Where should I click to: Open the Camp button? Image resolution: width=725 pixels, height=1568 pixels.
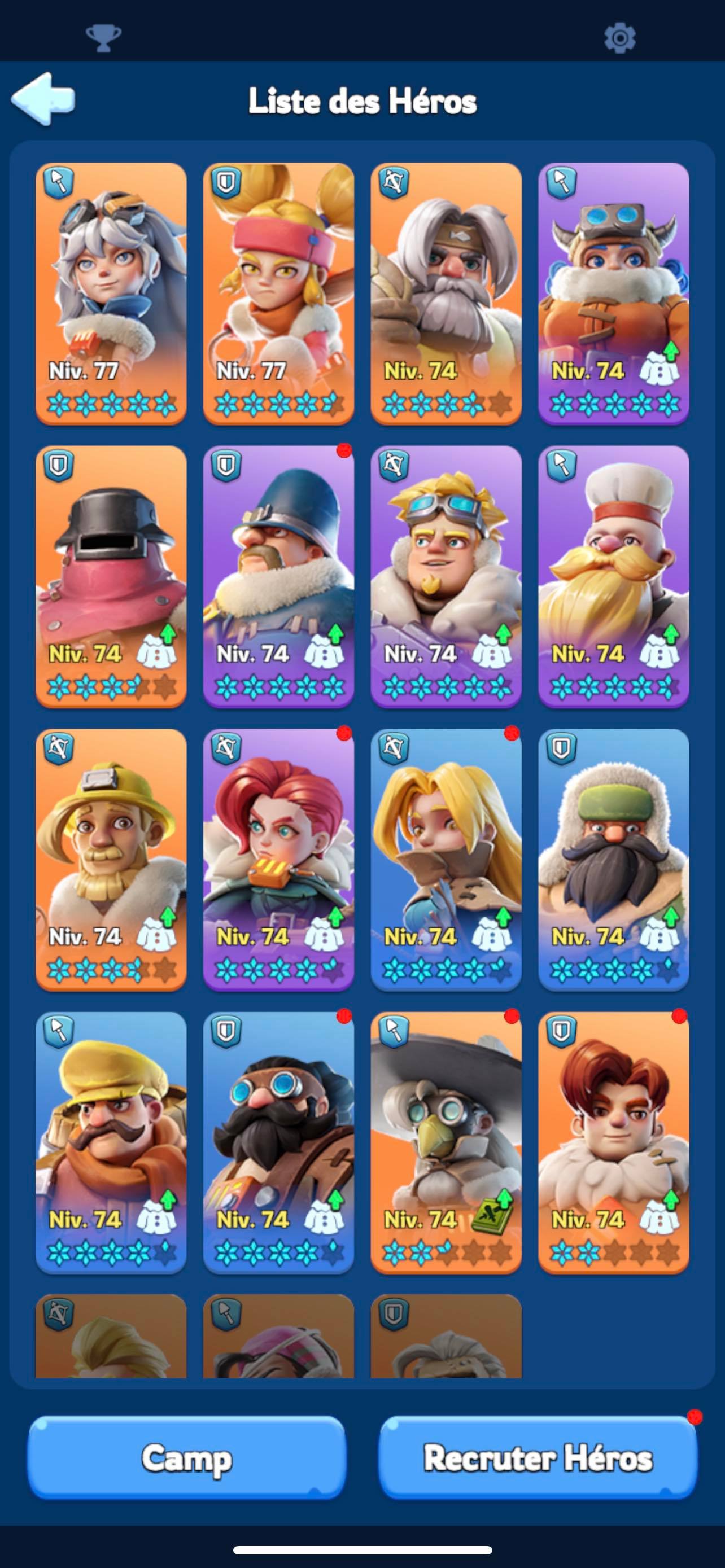point(187,1458)
